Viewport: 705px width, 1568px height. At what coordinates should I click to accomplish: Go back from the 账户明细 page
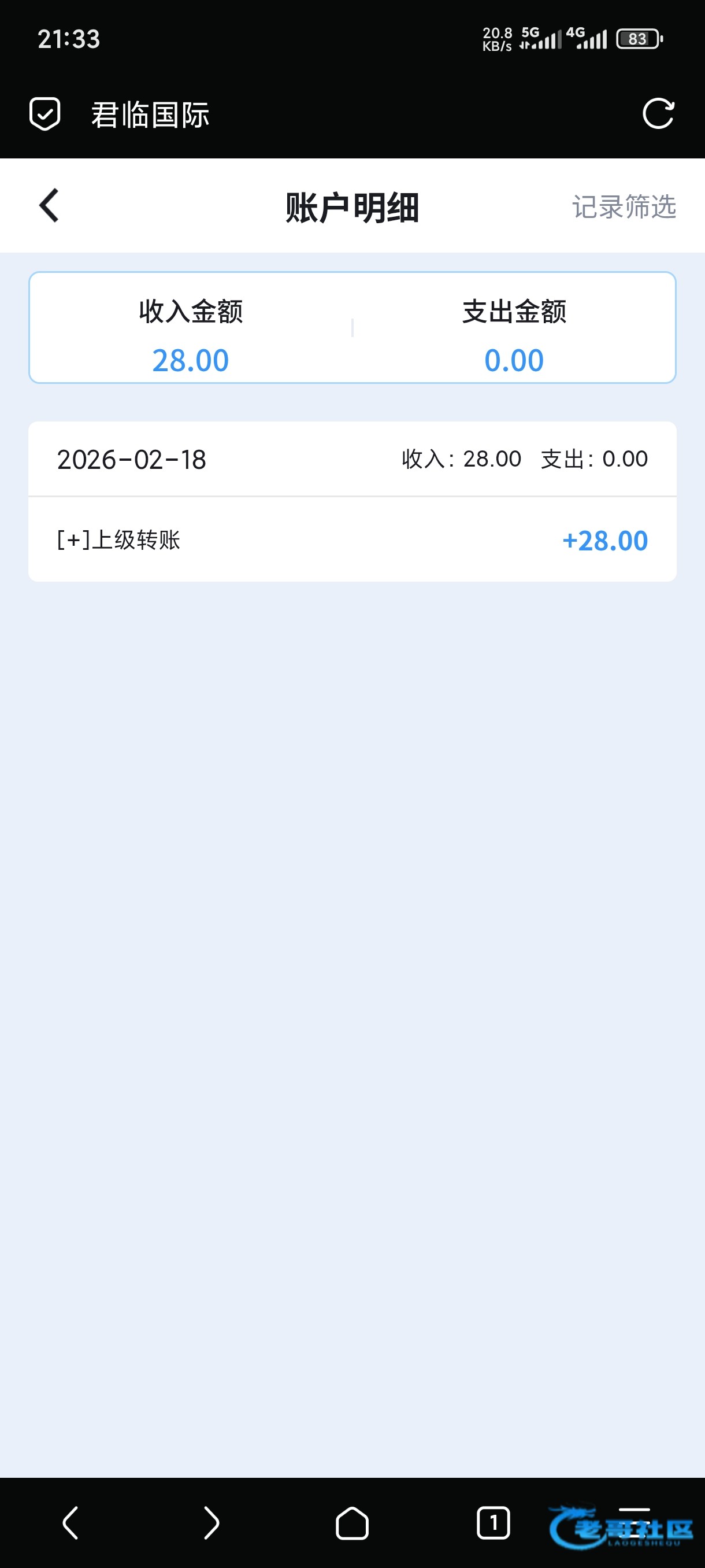click(x=49, y=206)
